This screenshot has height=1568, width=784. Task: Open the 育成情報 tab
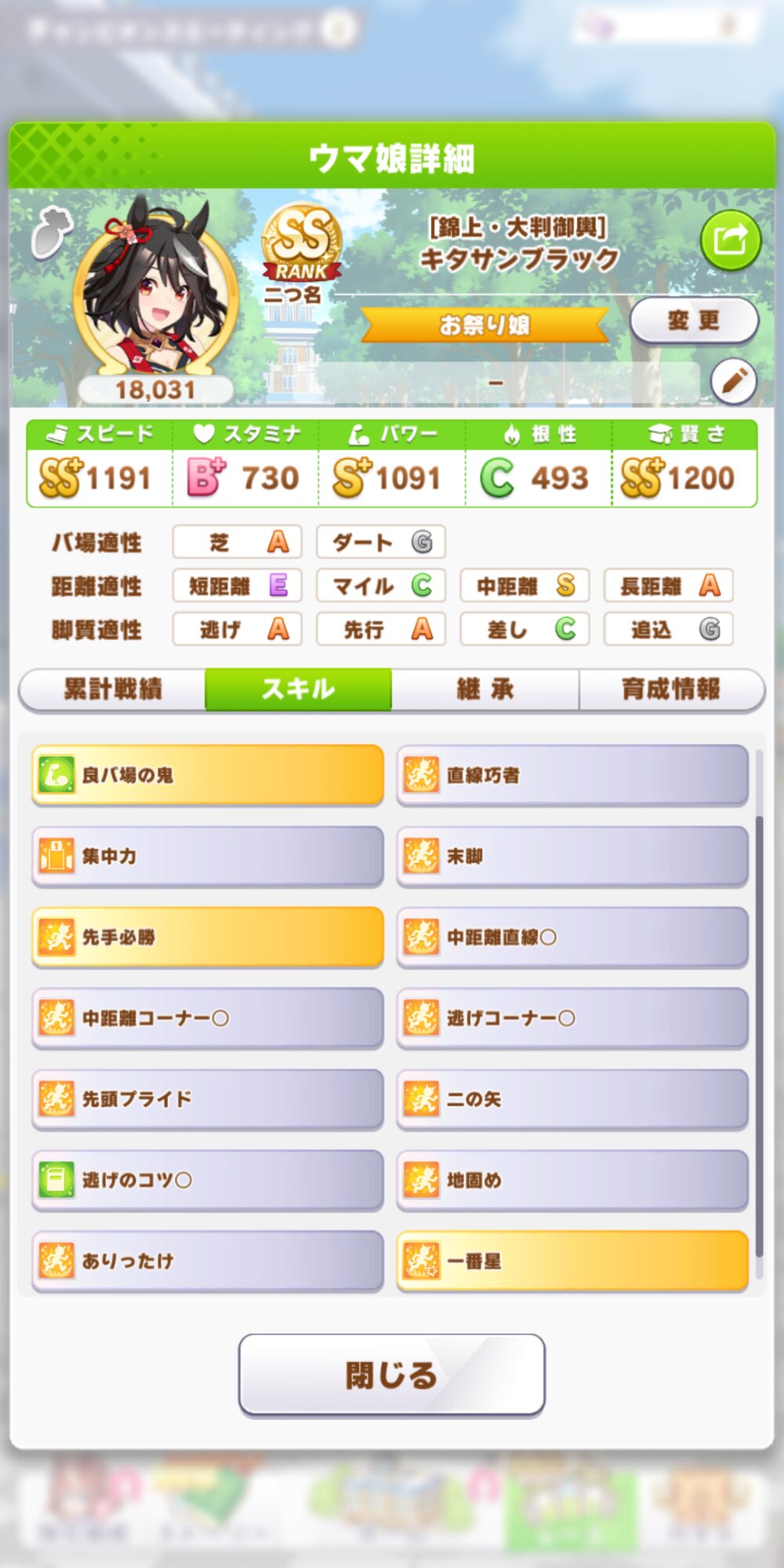(x=671, y=689)
